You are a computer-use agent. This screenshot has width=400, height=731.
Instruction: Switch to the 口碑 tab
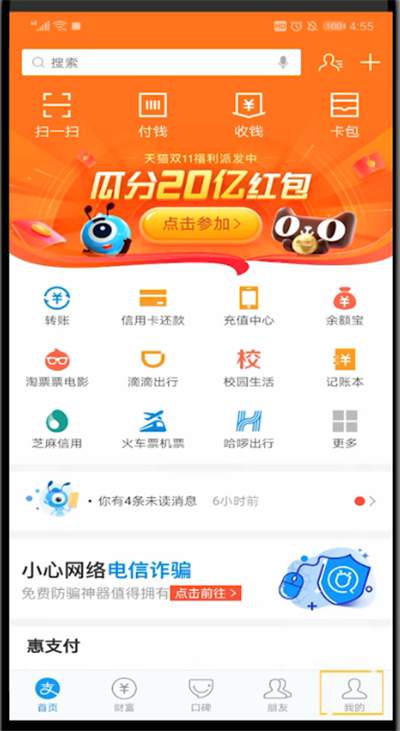201,695
